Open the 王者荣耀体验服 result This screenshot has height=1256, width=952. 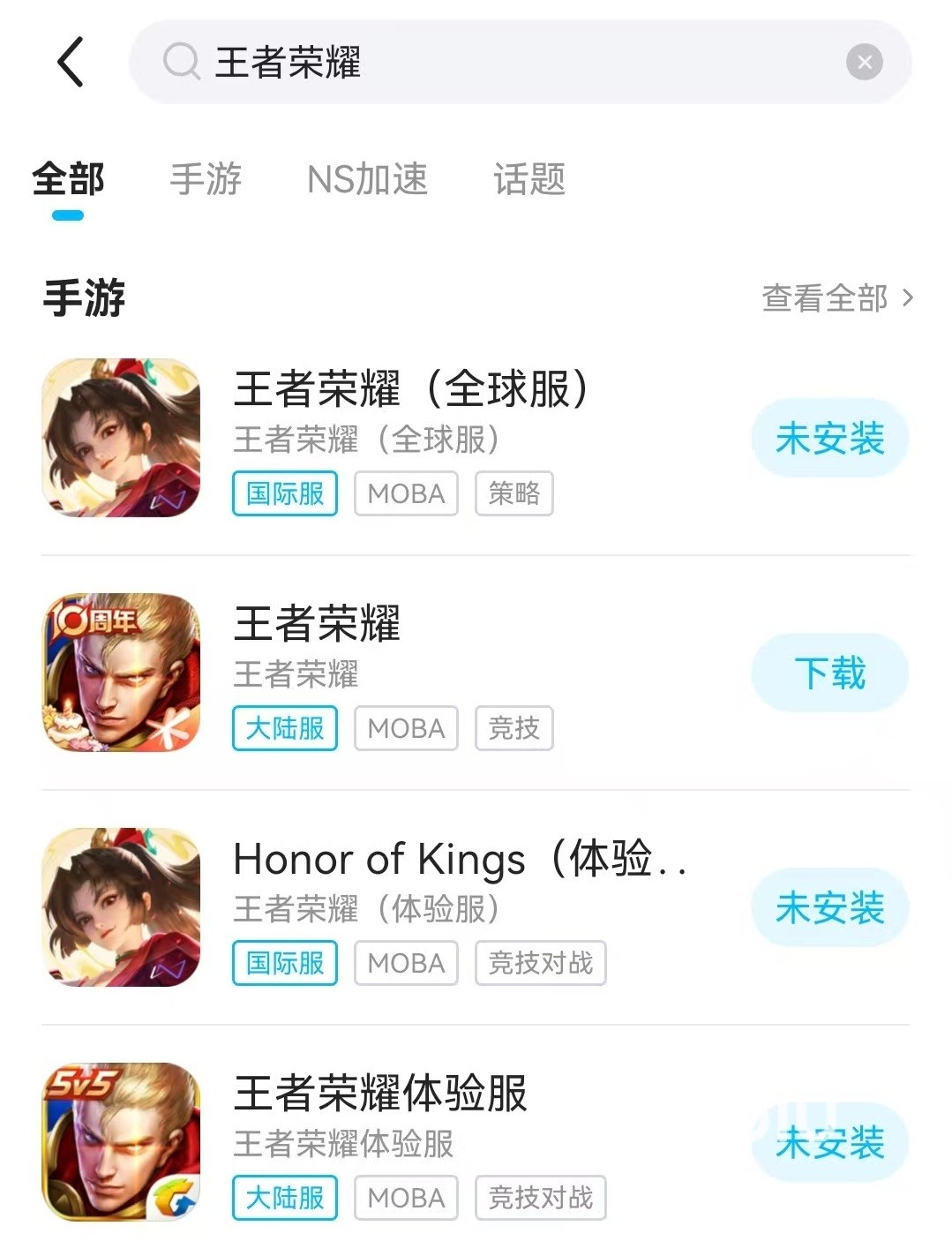[379, 1094]
